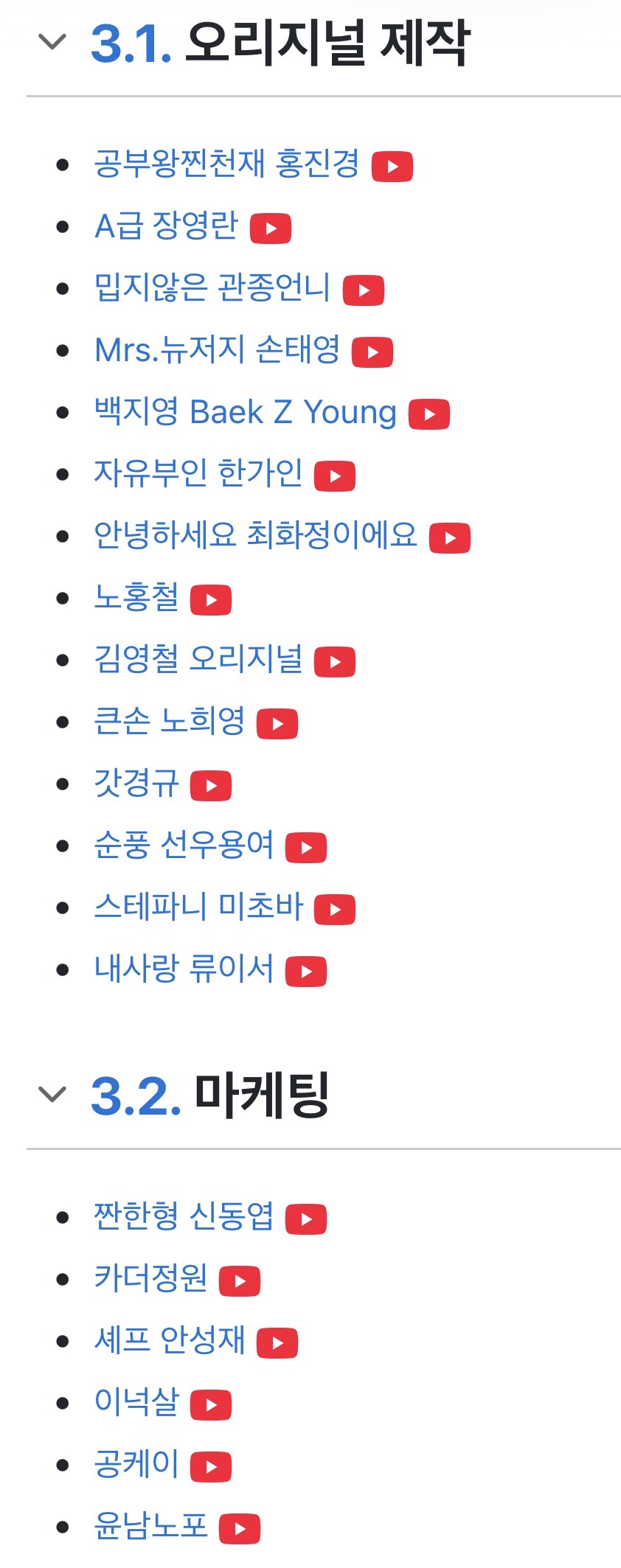Open the 노홍철 link
Screen dimensions: 621x1568
tap(136, 597)
